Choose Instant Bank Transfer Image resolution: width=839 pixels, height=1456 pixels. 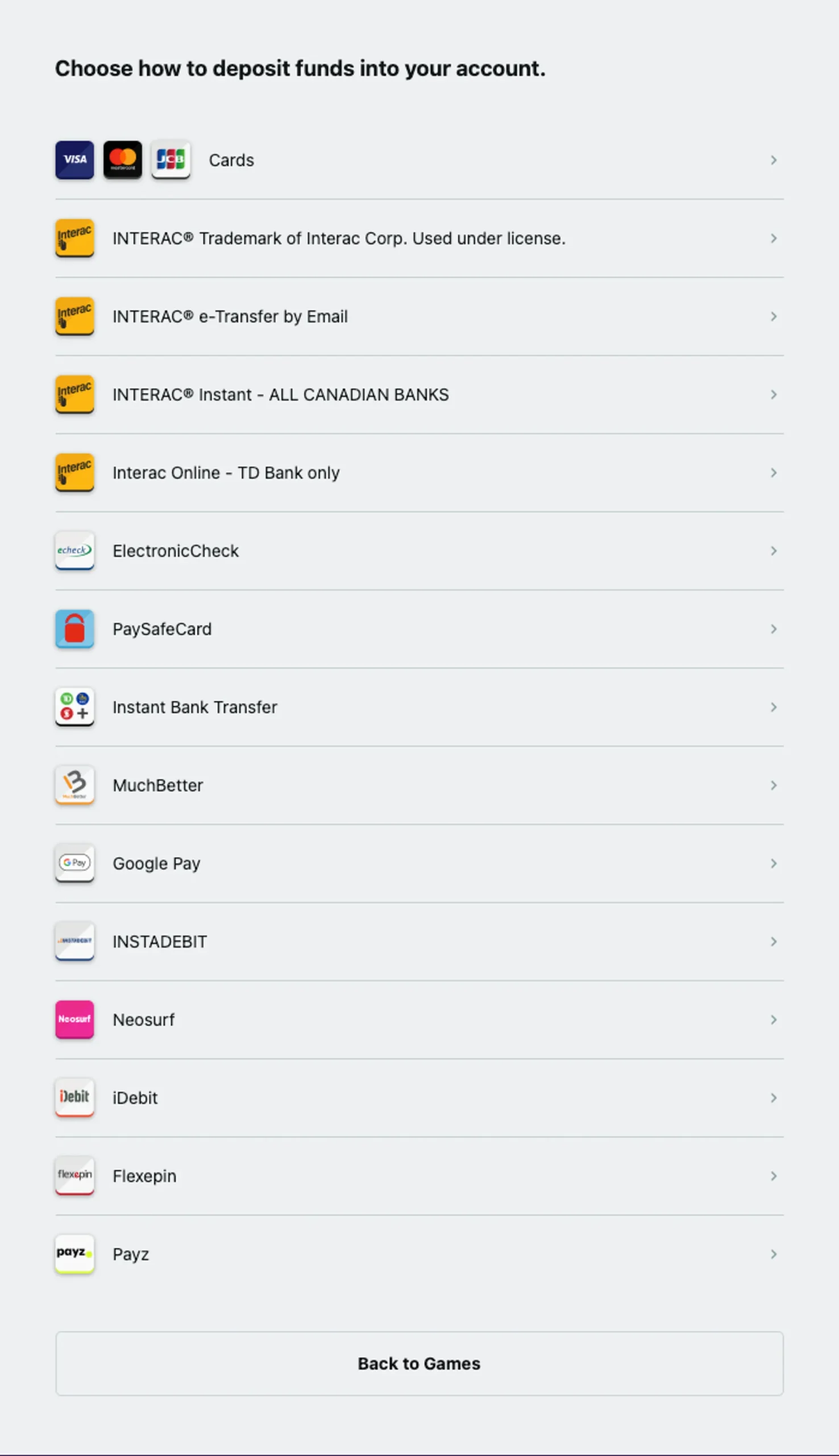tap(195, 708)
